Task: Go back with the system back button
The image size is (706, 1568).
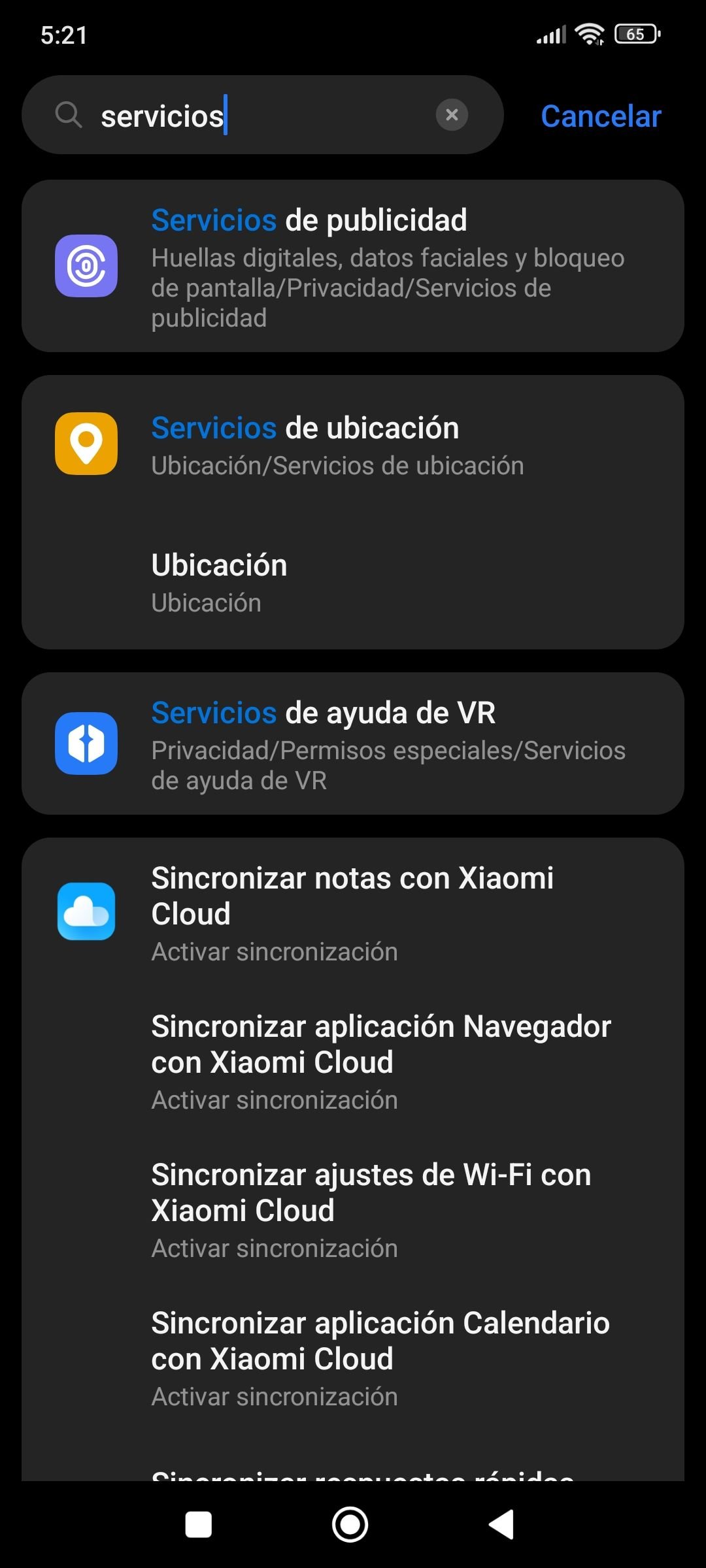Action: click(x=502, y=1525)
